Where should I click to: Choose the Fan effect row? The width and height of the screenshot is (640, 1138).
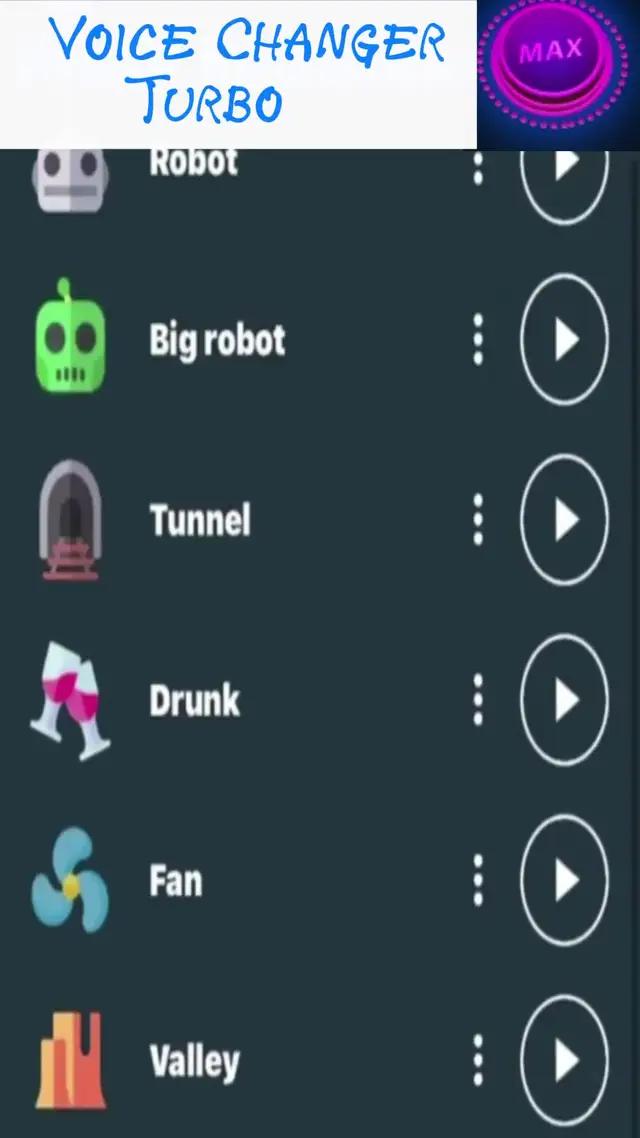pos(176,880)
